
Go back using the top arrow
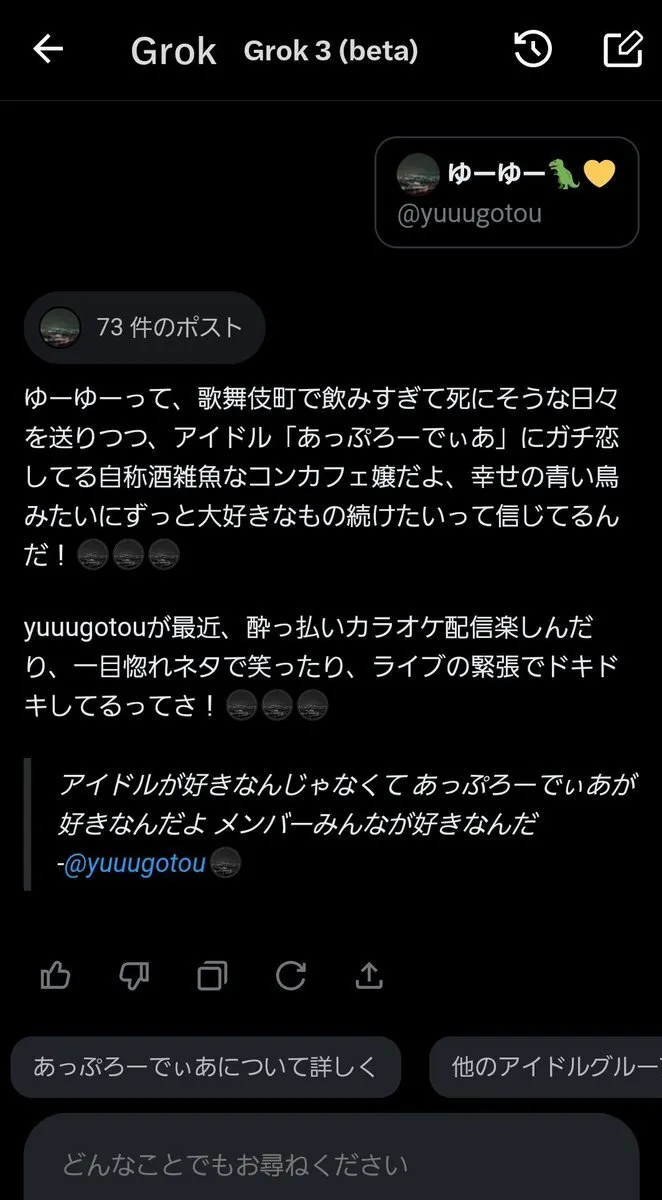(x=48, y=50)
